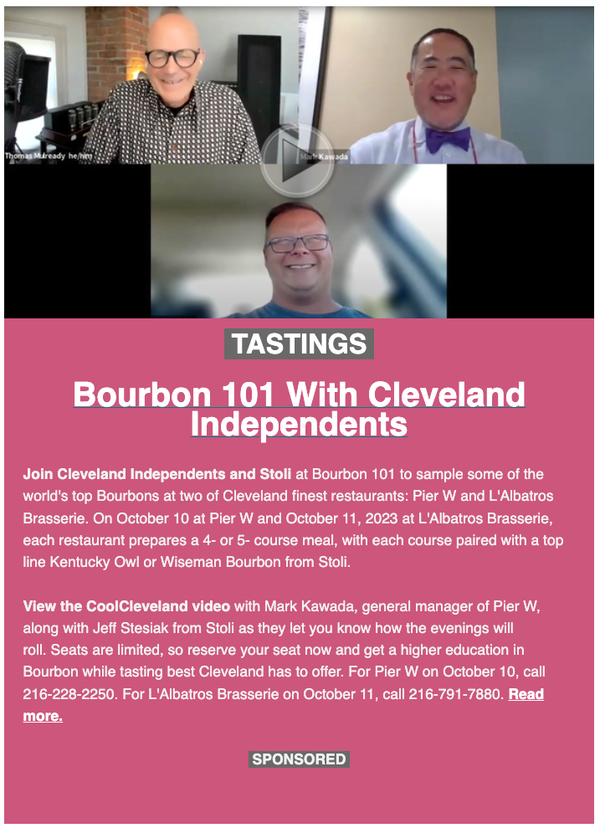This screenshot has width=600, height=828.
Task: Follow the Read more link
Action: [x=526, y=693]
